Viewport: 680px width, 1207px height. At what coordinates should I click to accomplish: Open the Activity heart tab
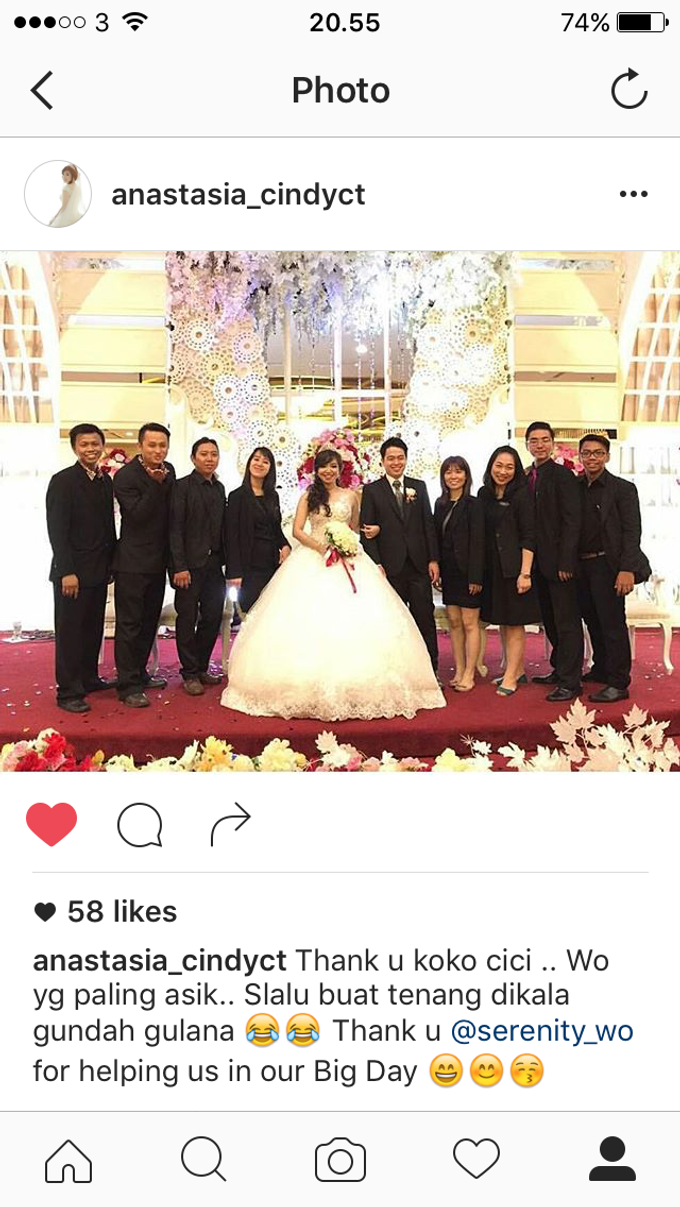pyautogui.click(x=476, y=1160)
